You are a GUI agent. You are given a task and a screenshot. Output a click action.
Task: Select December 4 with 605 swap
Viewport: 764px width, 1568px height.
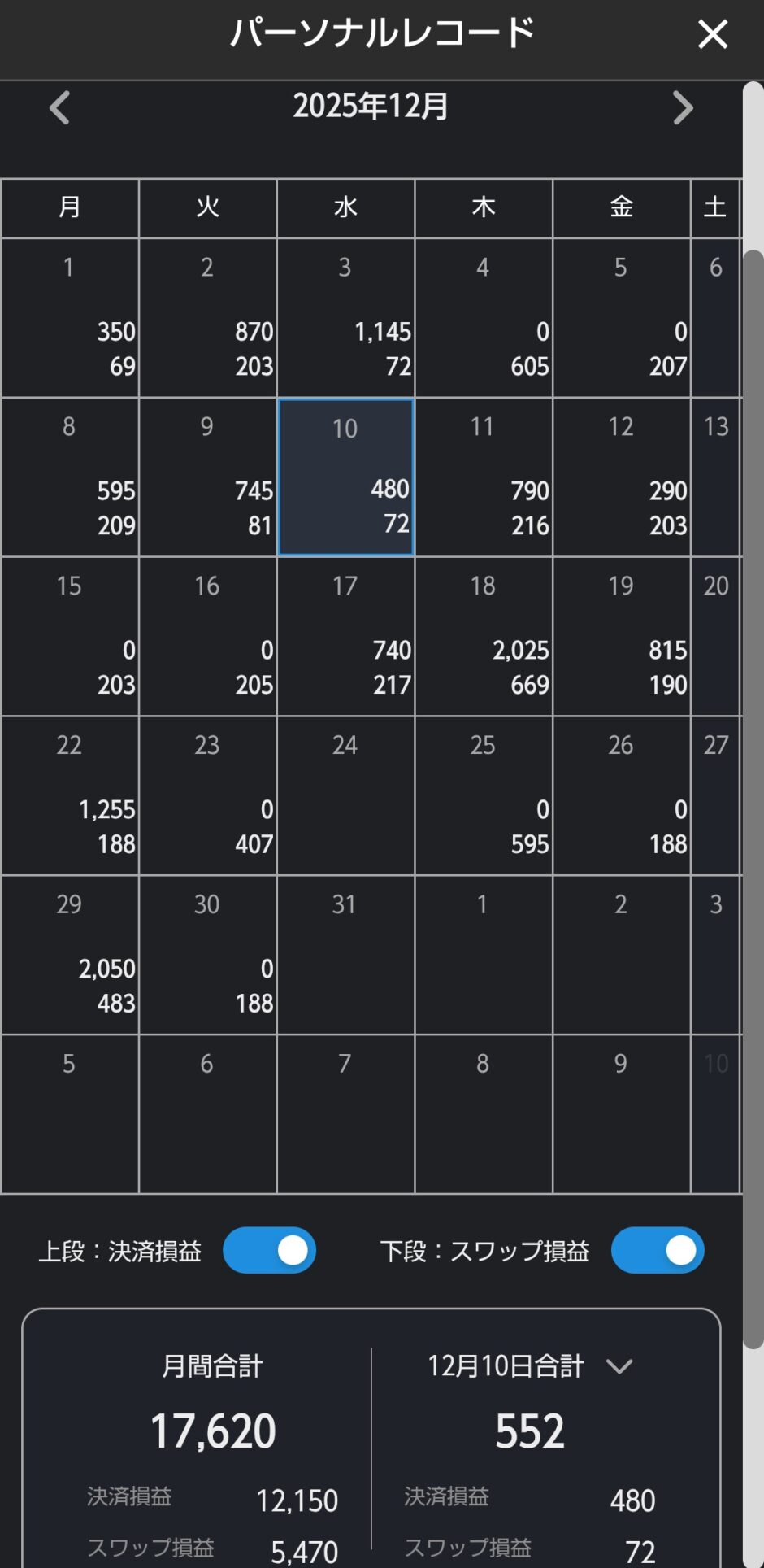click(484, 318)
